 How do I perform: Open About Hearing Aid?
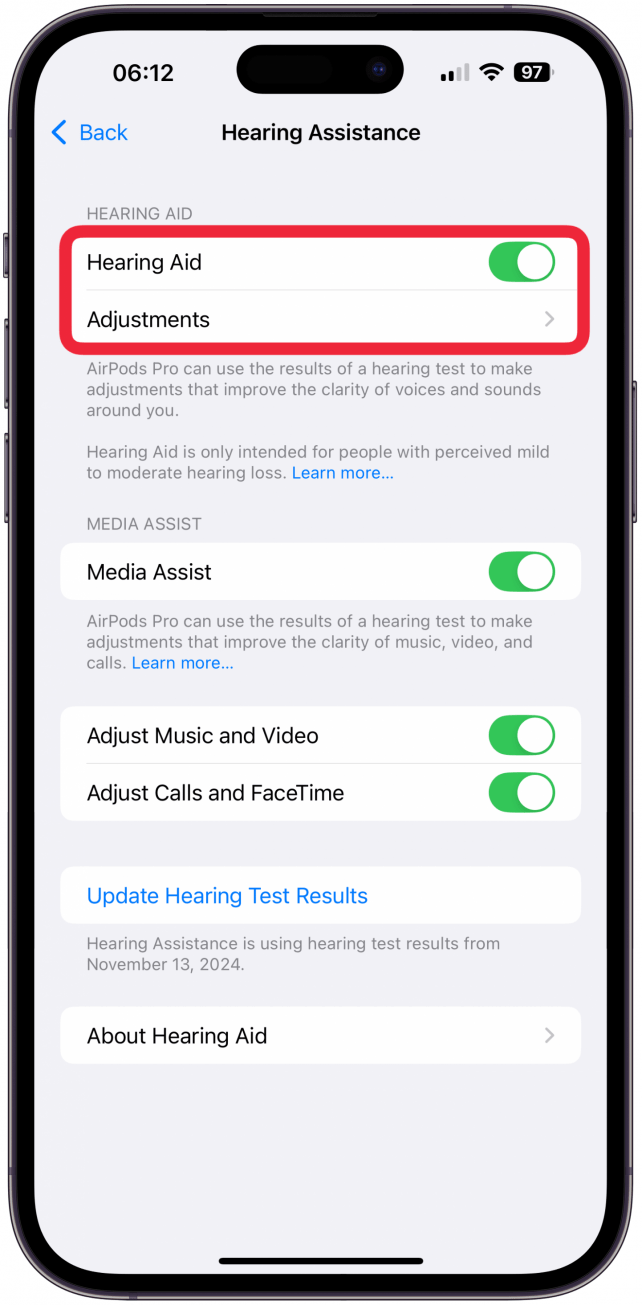coord(320,1036)
